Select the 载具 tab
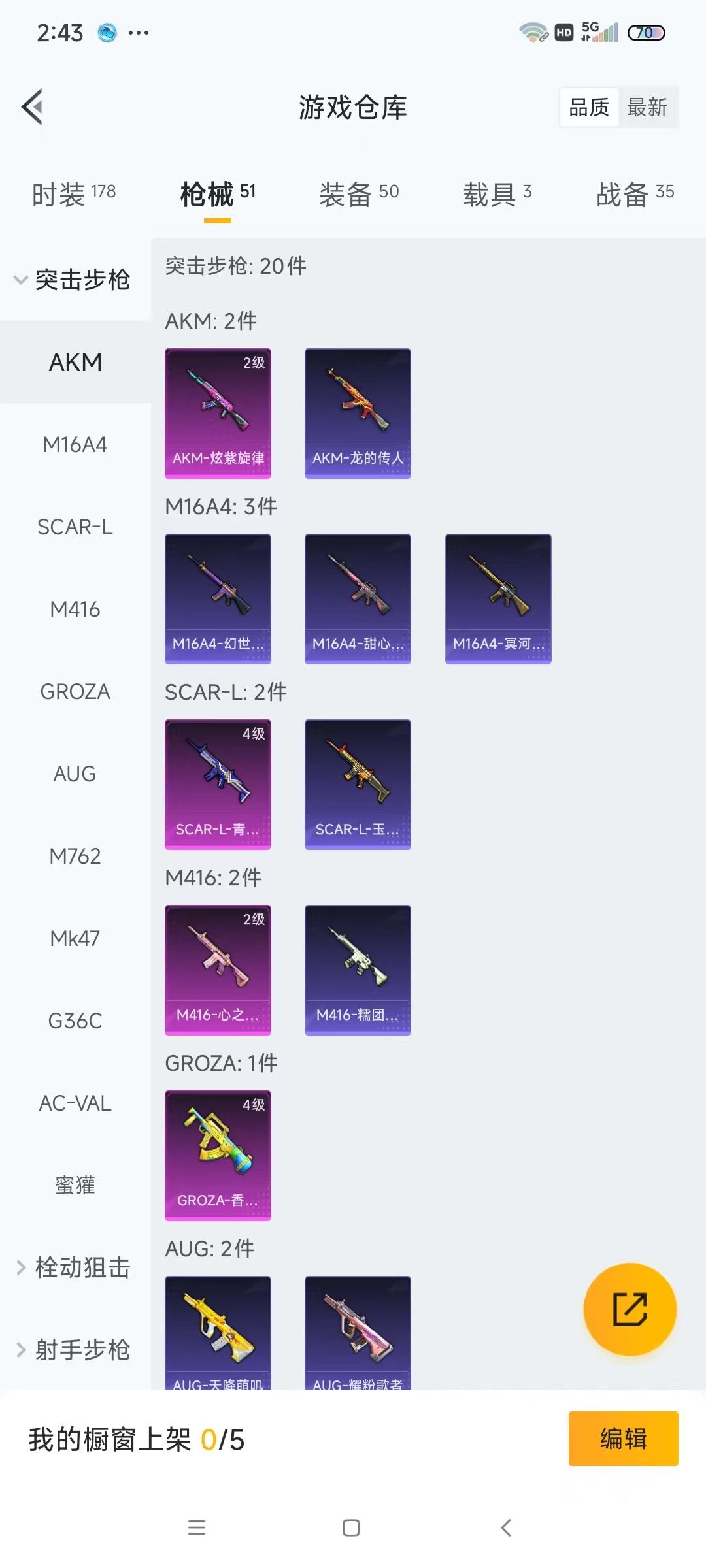Image resolution: width=706 pixels, height=1568 pixels. point(497,194)
